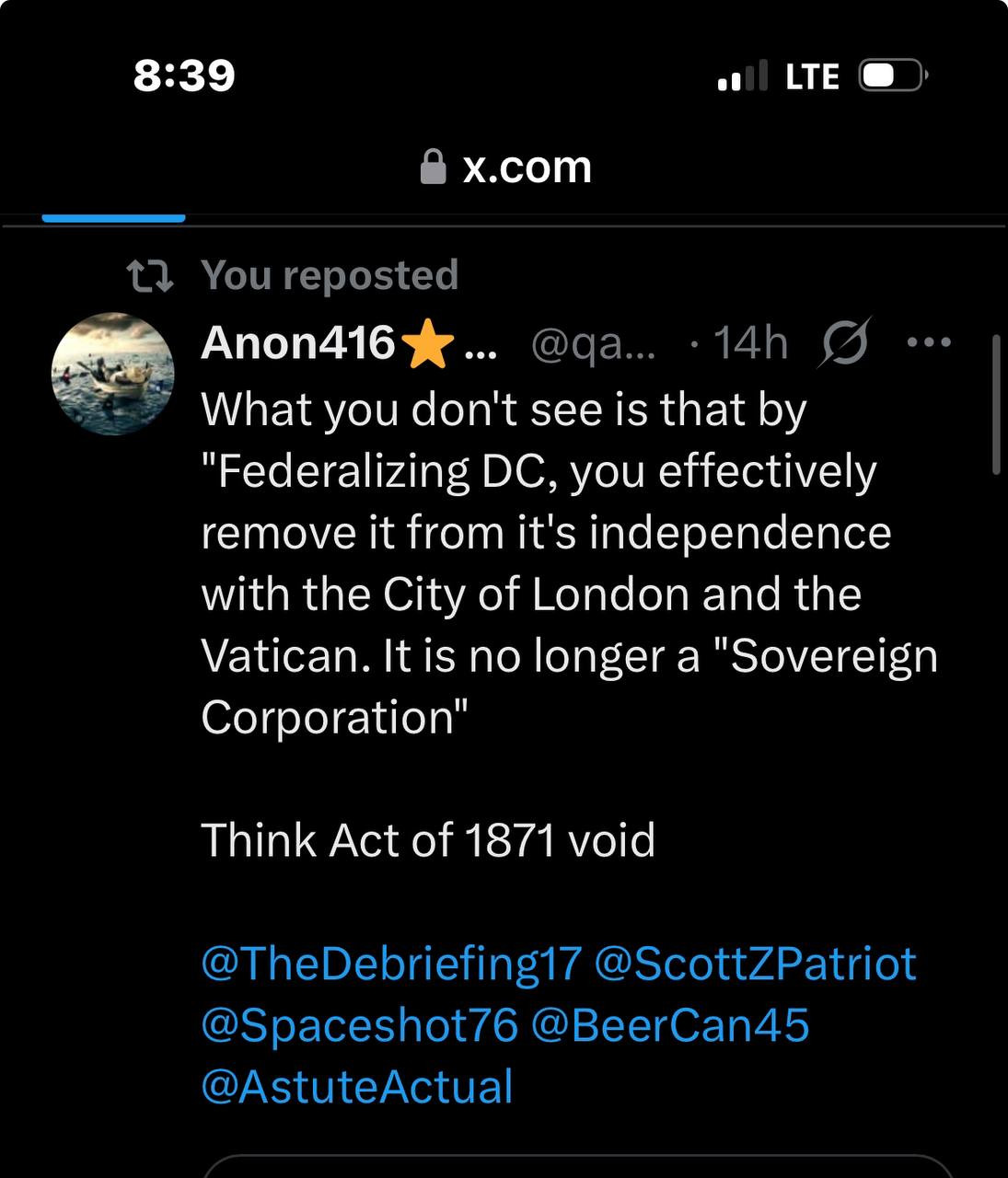Open Anon416's profile picture
The height and width of the screenshot is (1178, 1008).
(x=112, y=373)
